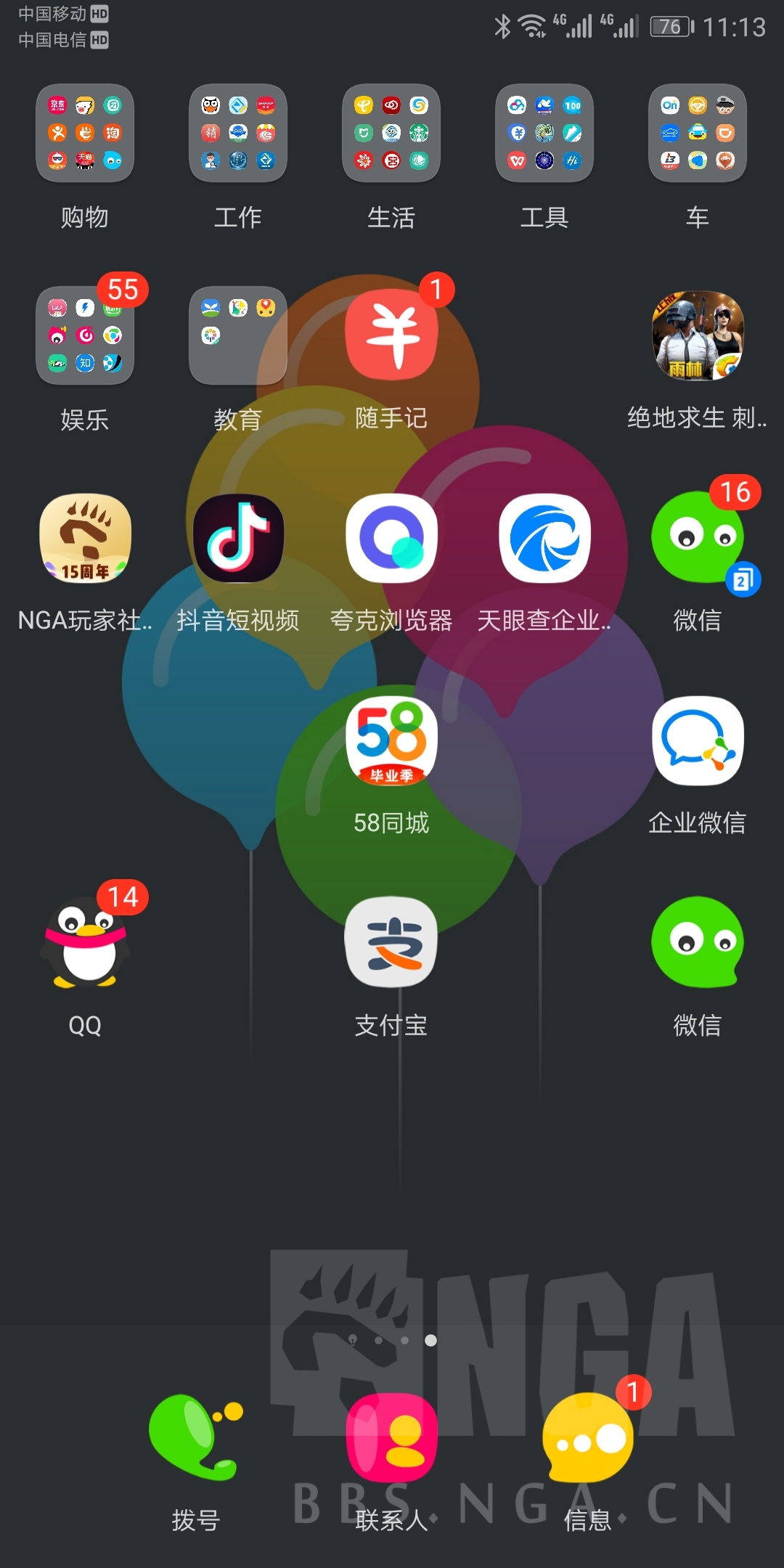
Task: Launch PUBG 绝地求生刺激战场 game
Action: tap(697, 334)
